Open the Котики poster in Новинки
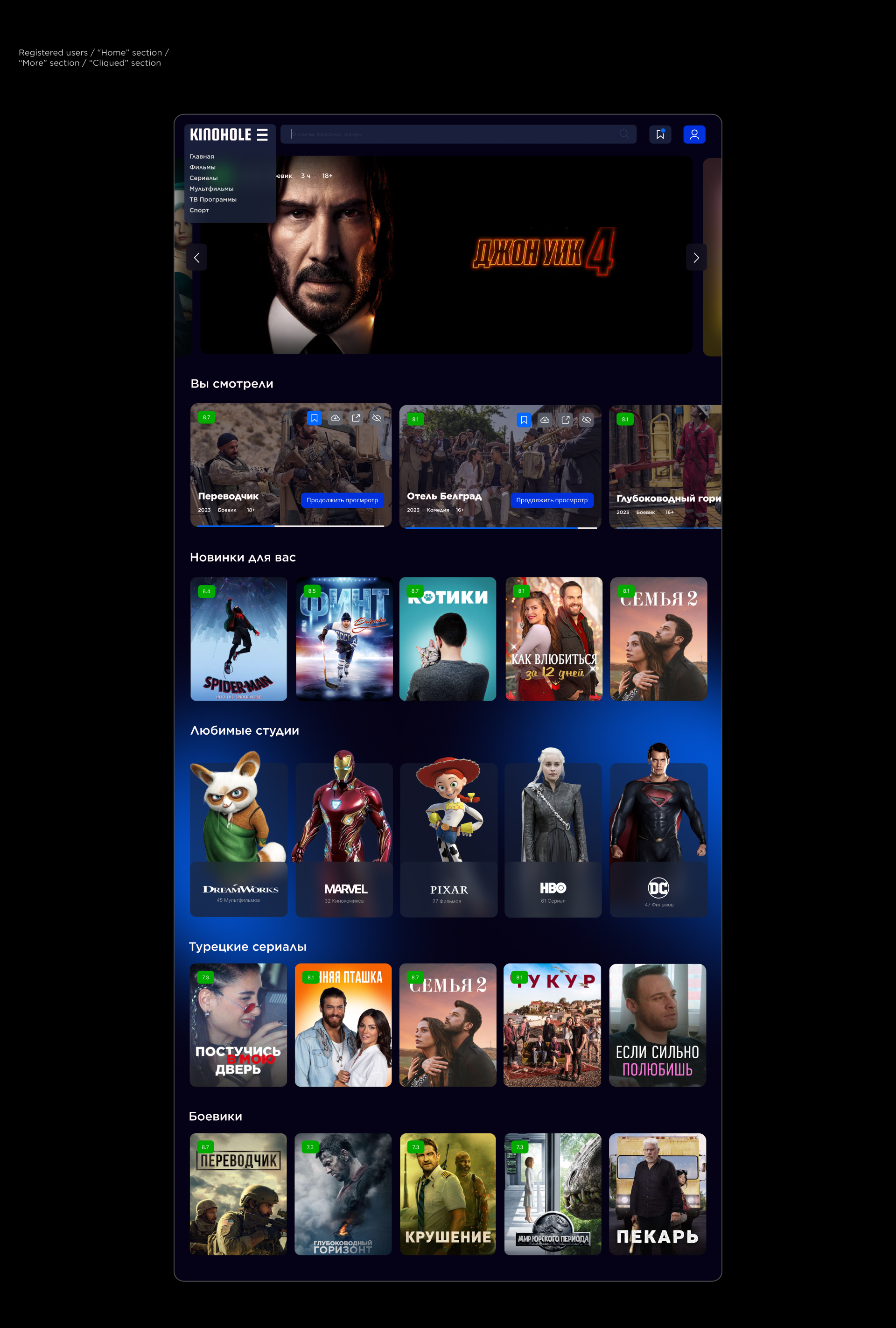Viewport: 896px width, 1328px height. click(448, 639)
